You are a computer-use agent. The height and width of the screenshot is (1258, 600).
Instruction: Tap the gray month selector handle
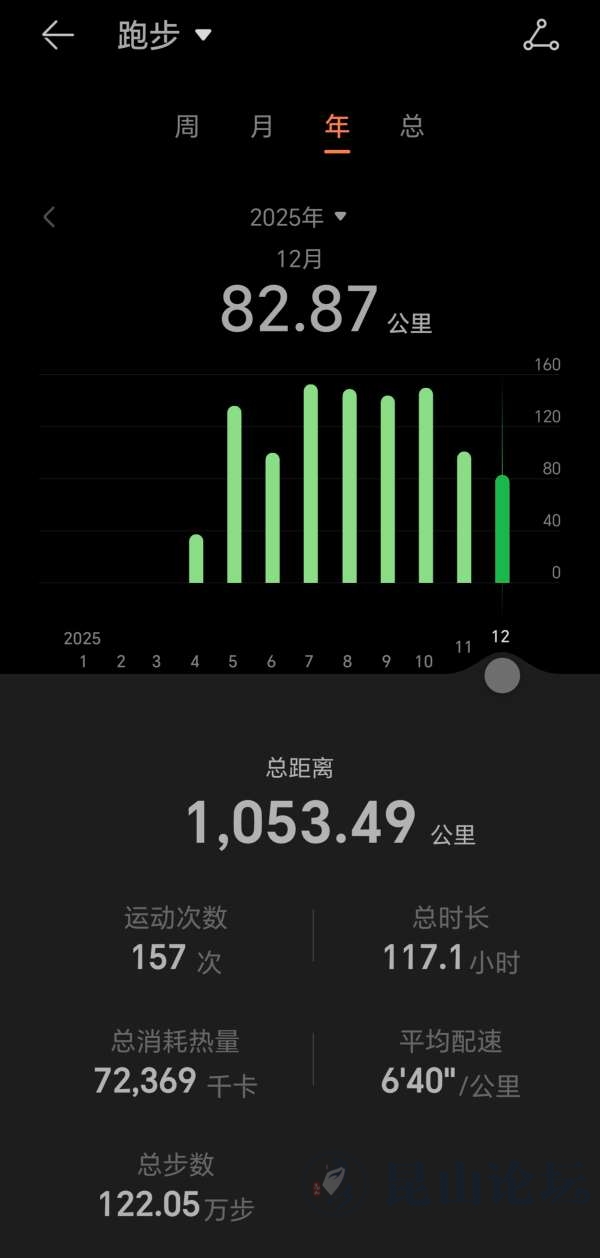(502, 676)
